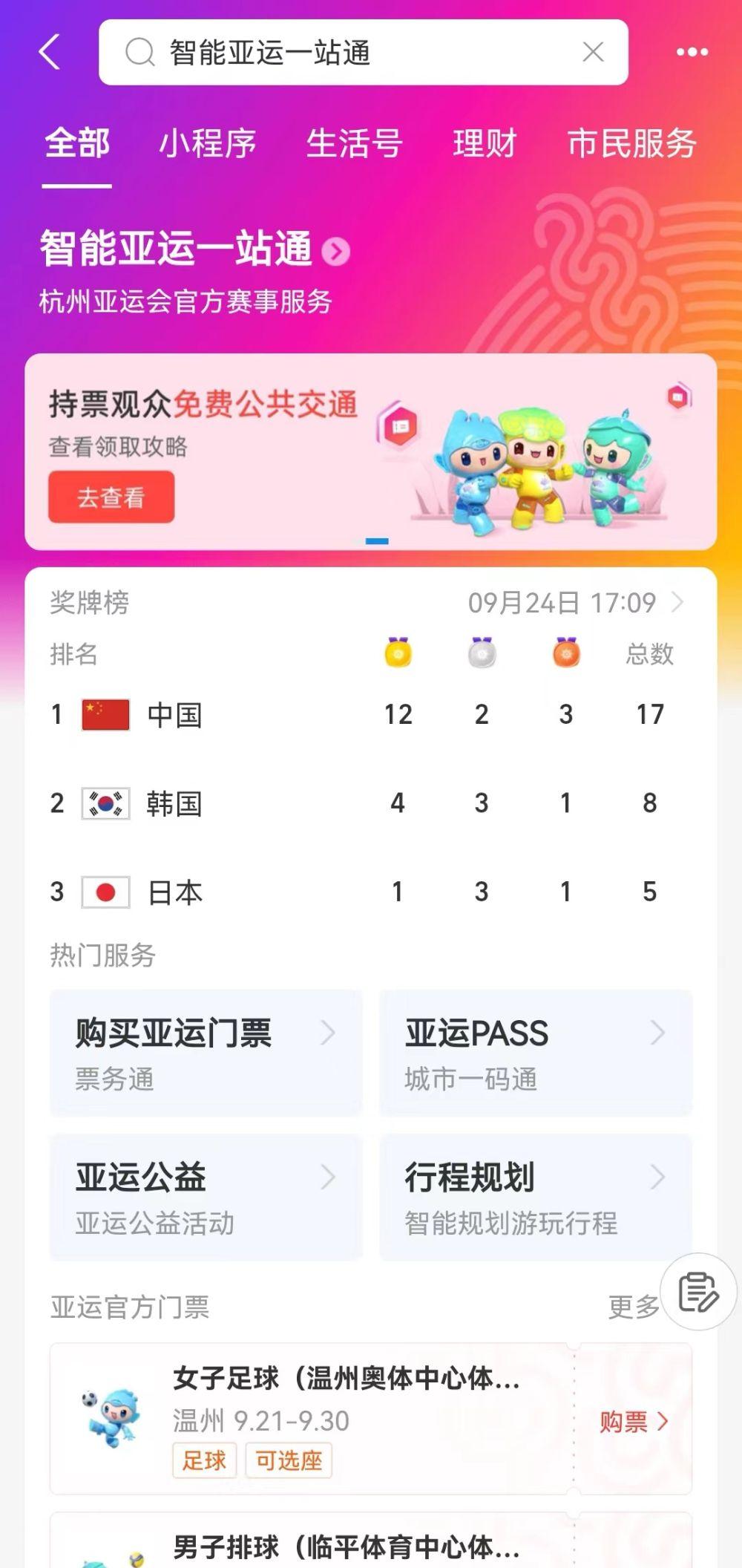
Task: Open the full medal table via the 09月24日 17:09 arrow
Action: click(x=677, y=602)
